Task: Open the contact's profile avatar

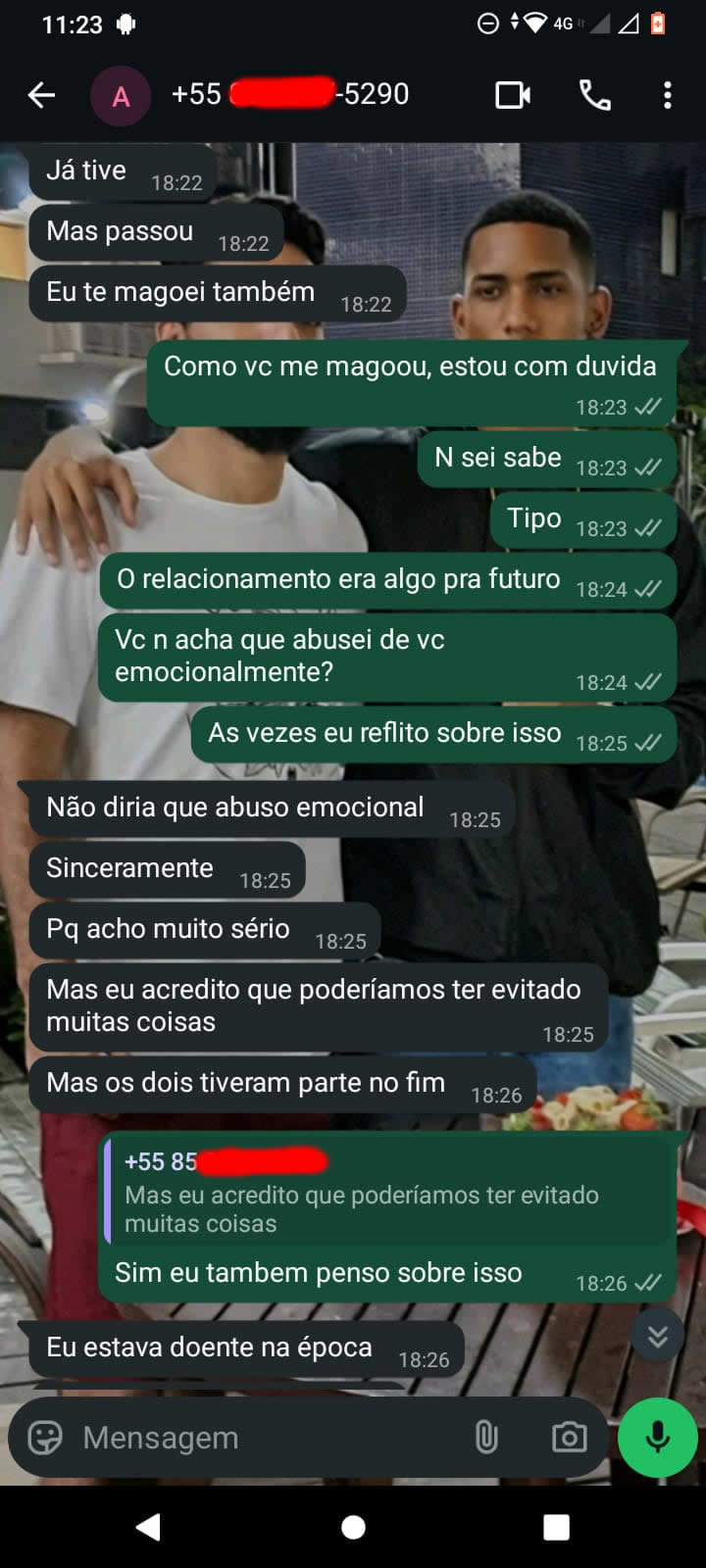Action: pos(120,96)
